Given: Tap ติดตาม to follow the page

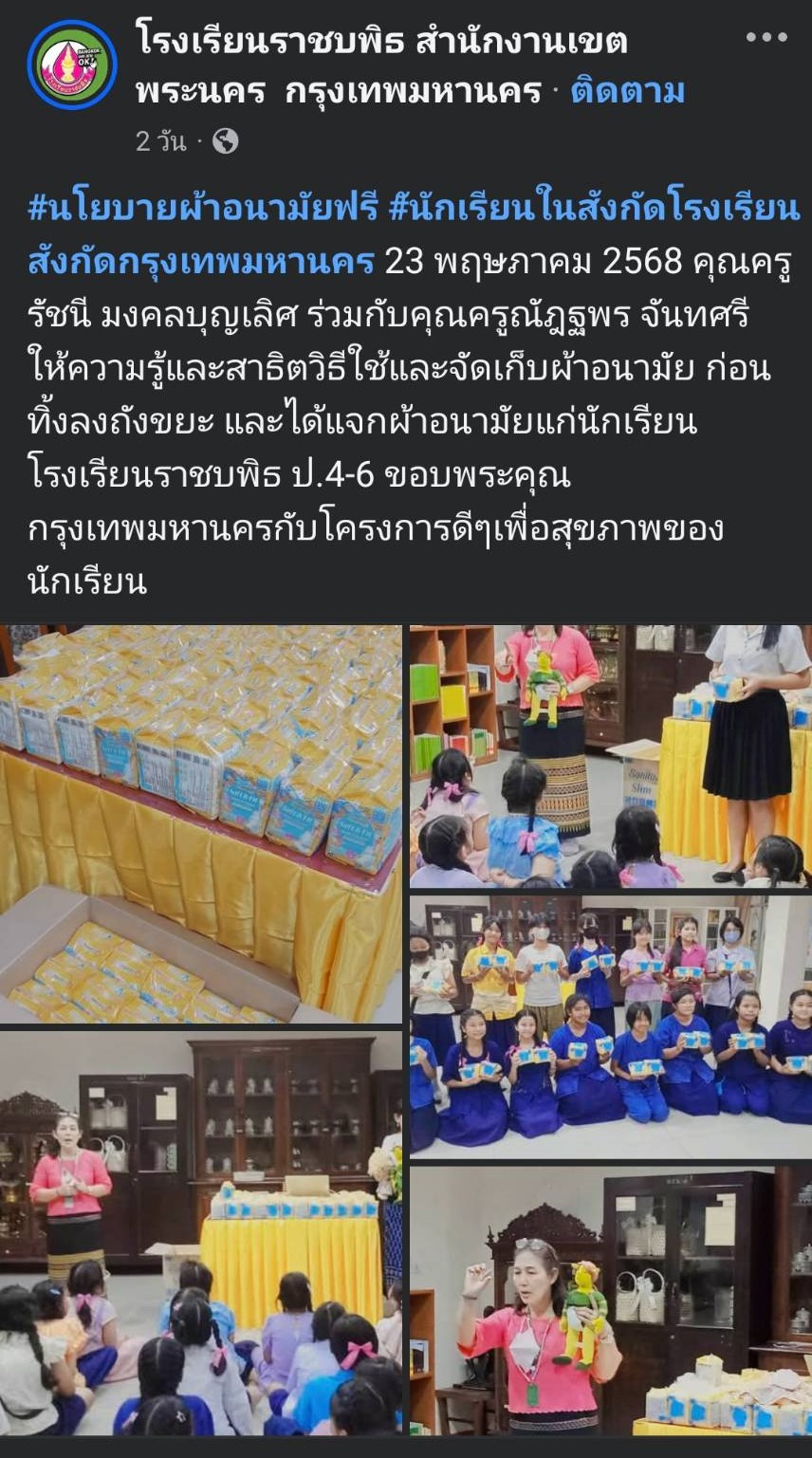Looking at the screenshot, I should coord(627,92).
